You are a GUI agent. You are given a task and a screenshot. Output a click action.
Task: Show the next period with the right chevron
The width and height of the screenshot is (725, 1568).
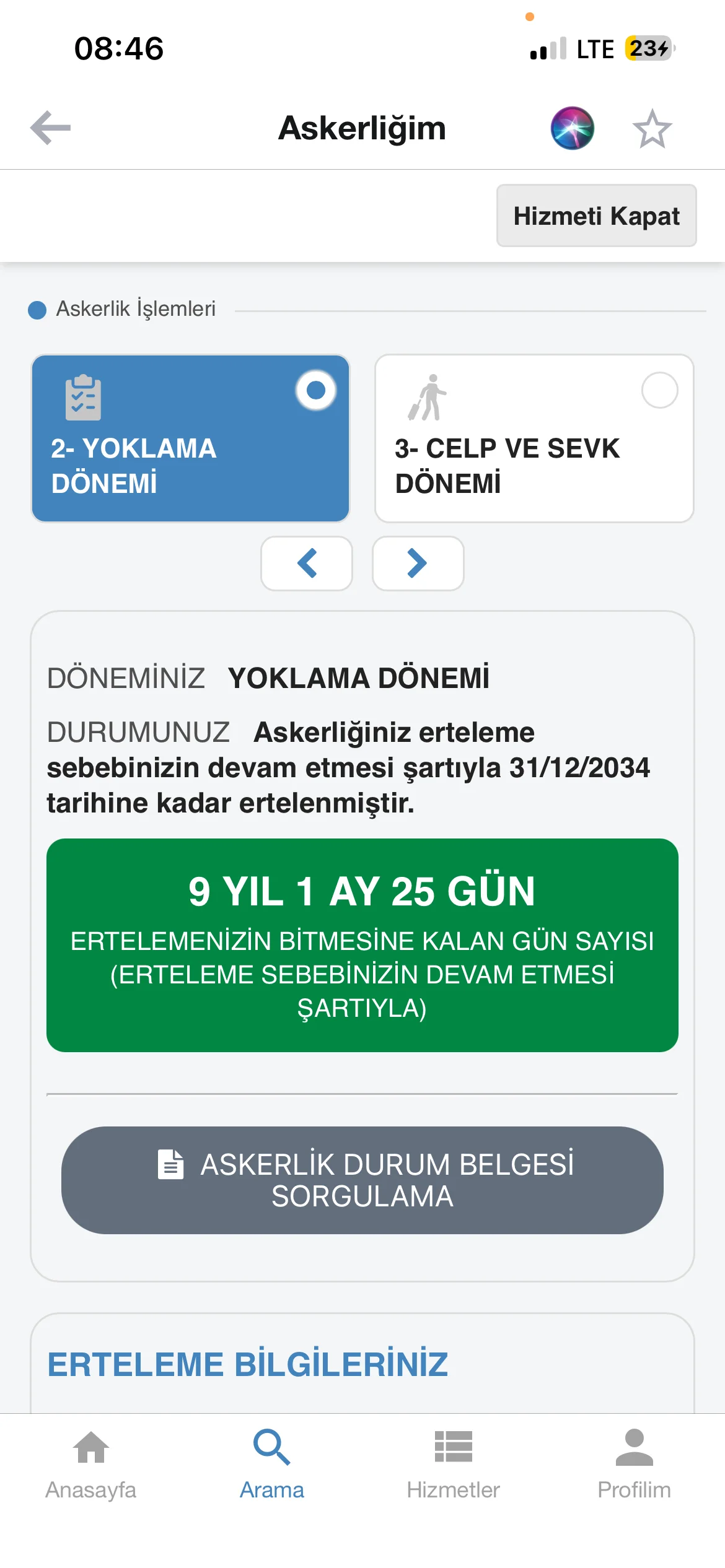pyautogui.click(x=418, y=564)
